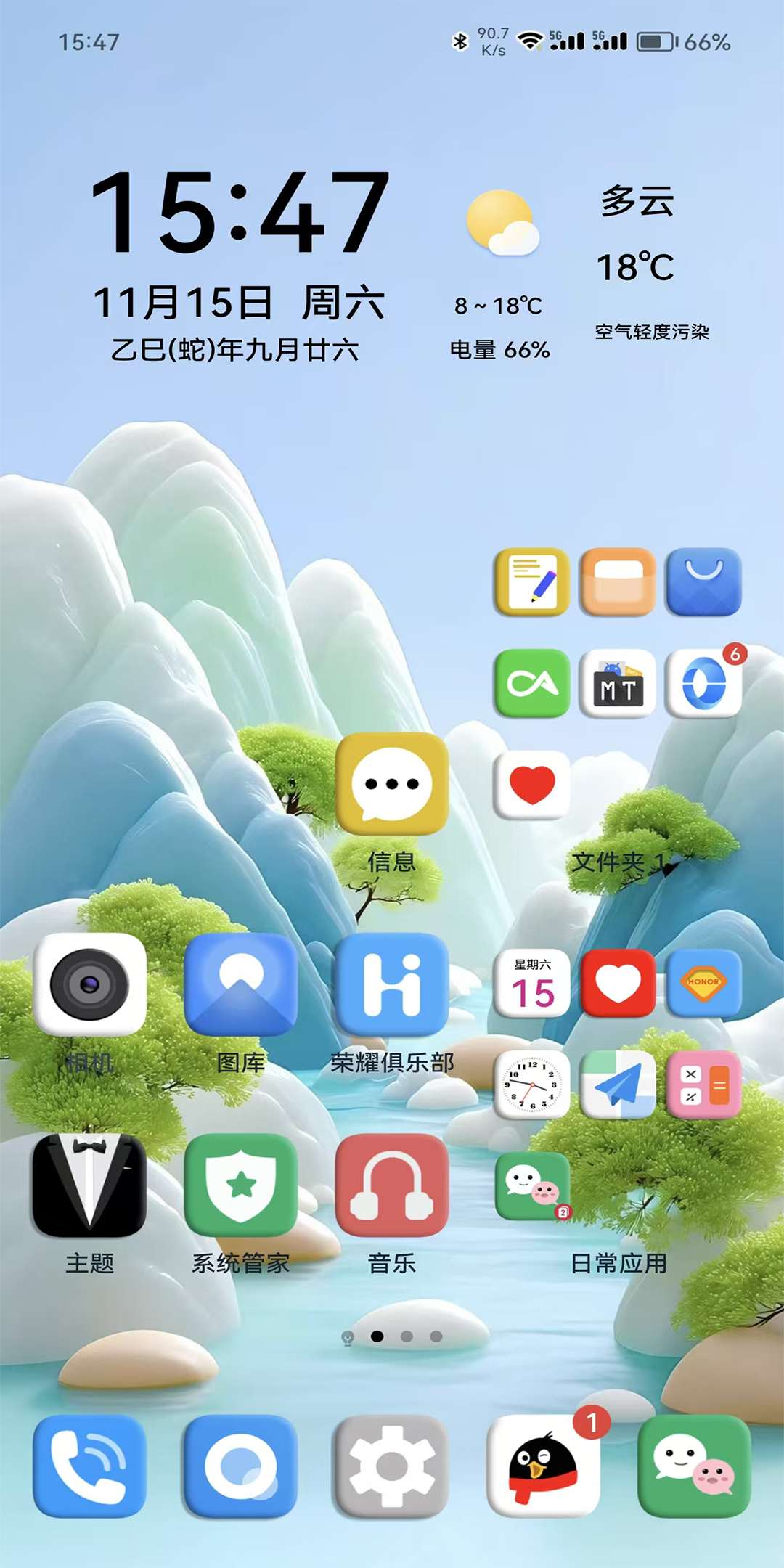Launch 系统管家 system manager
784x1568 pixels.
[x=240, y=1185]
